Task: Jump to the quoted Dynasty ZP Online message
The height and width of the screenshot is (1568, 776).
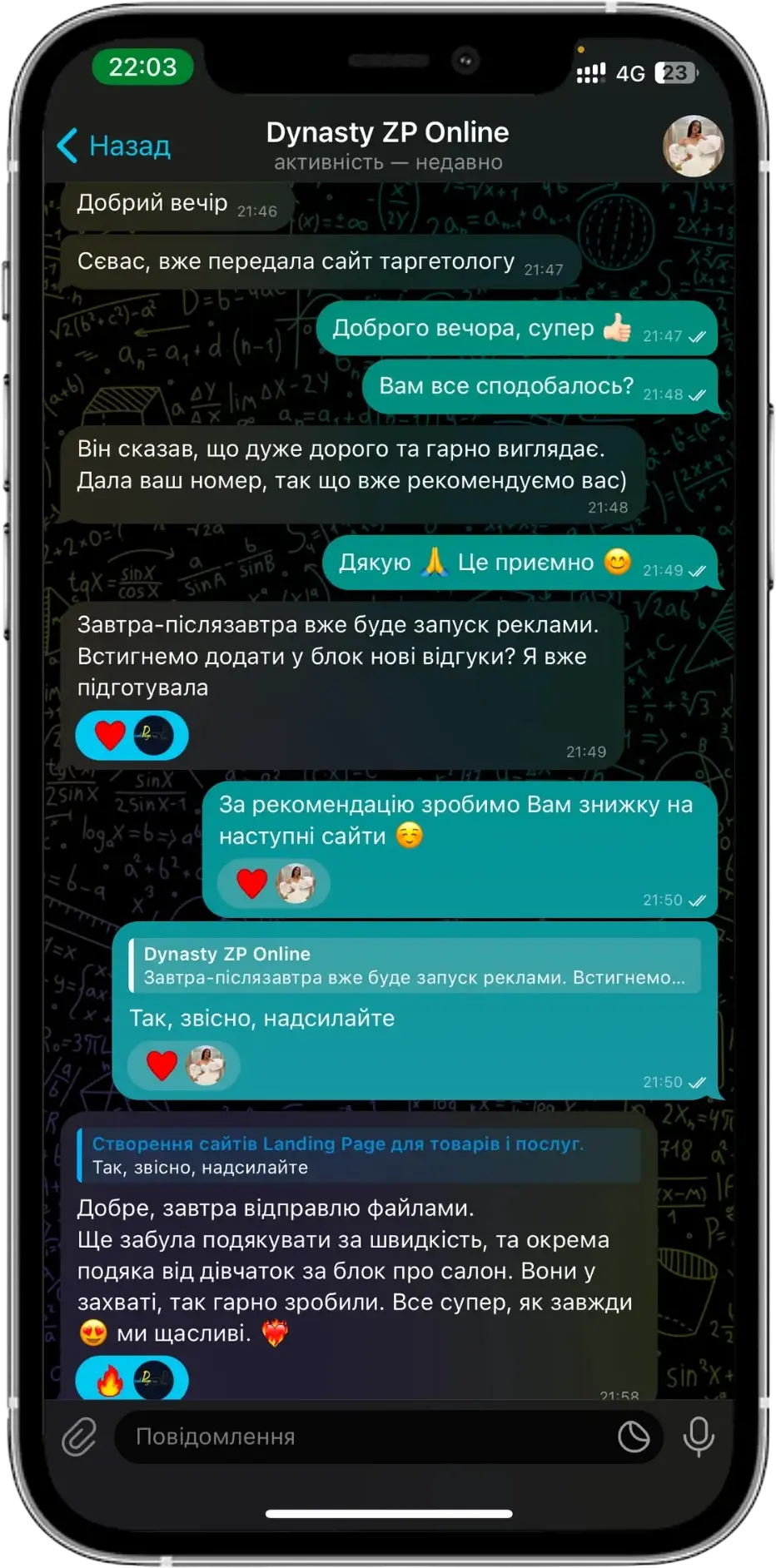Action: click(x=414, y=965)
